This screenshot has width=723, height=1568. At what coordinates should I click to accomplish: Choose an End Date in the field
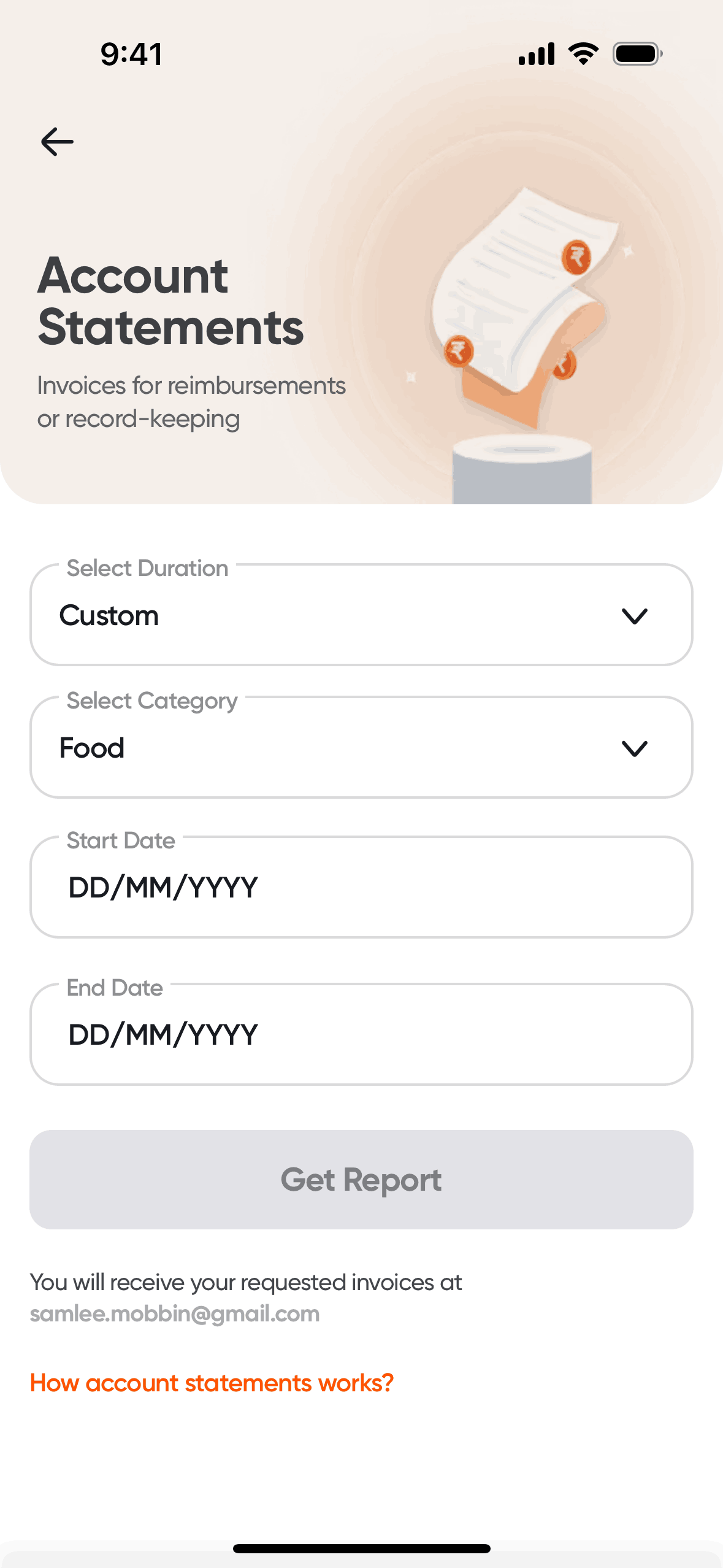click(x=361, y=1035)
